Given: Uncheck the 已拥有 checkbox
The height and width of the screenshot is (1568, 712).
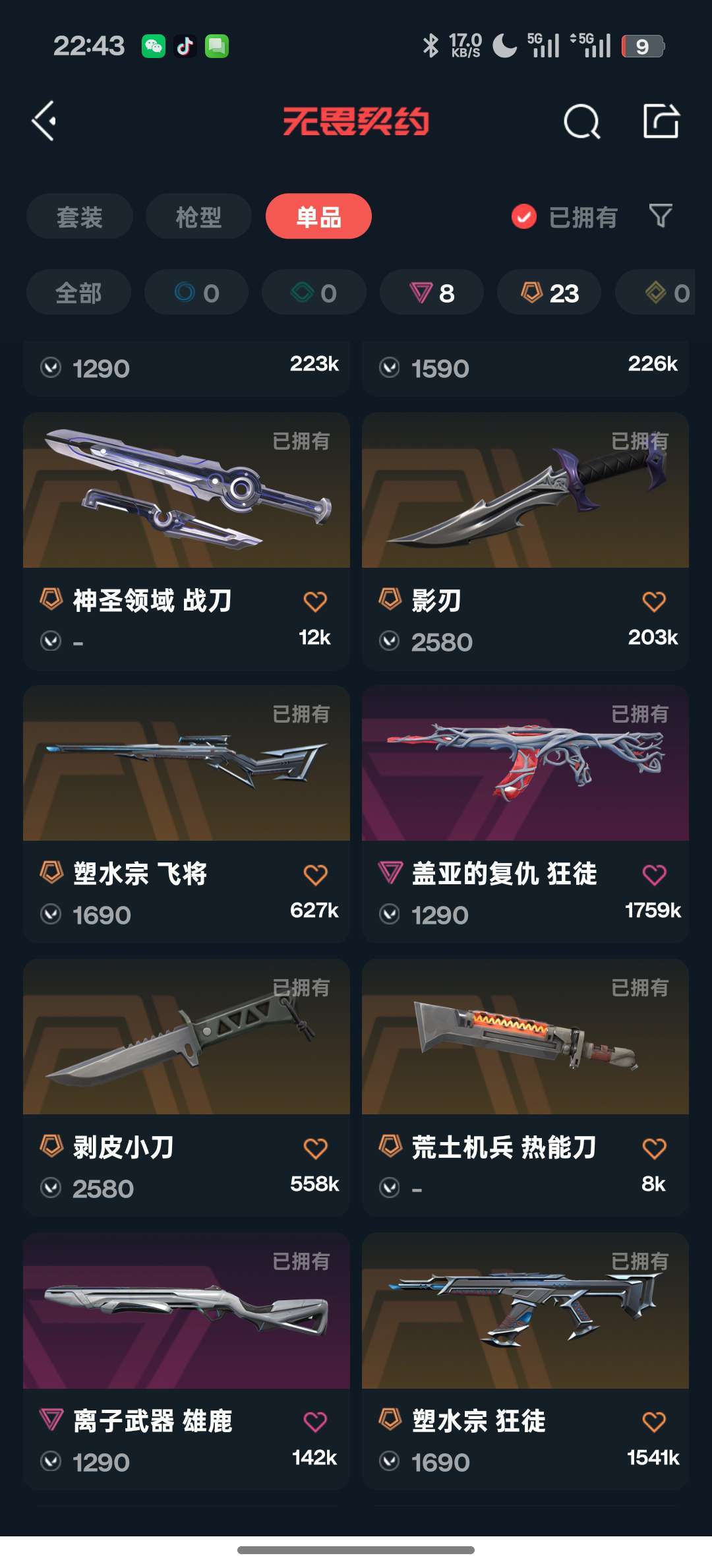Looking at the screenshot, I should pos(524,216).
